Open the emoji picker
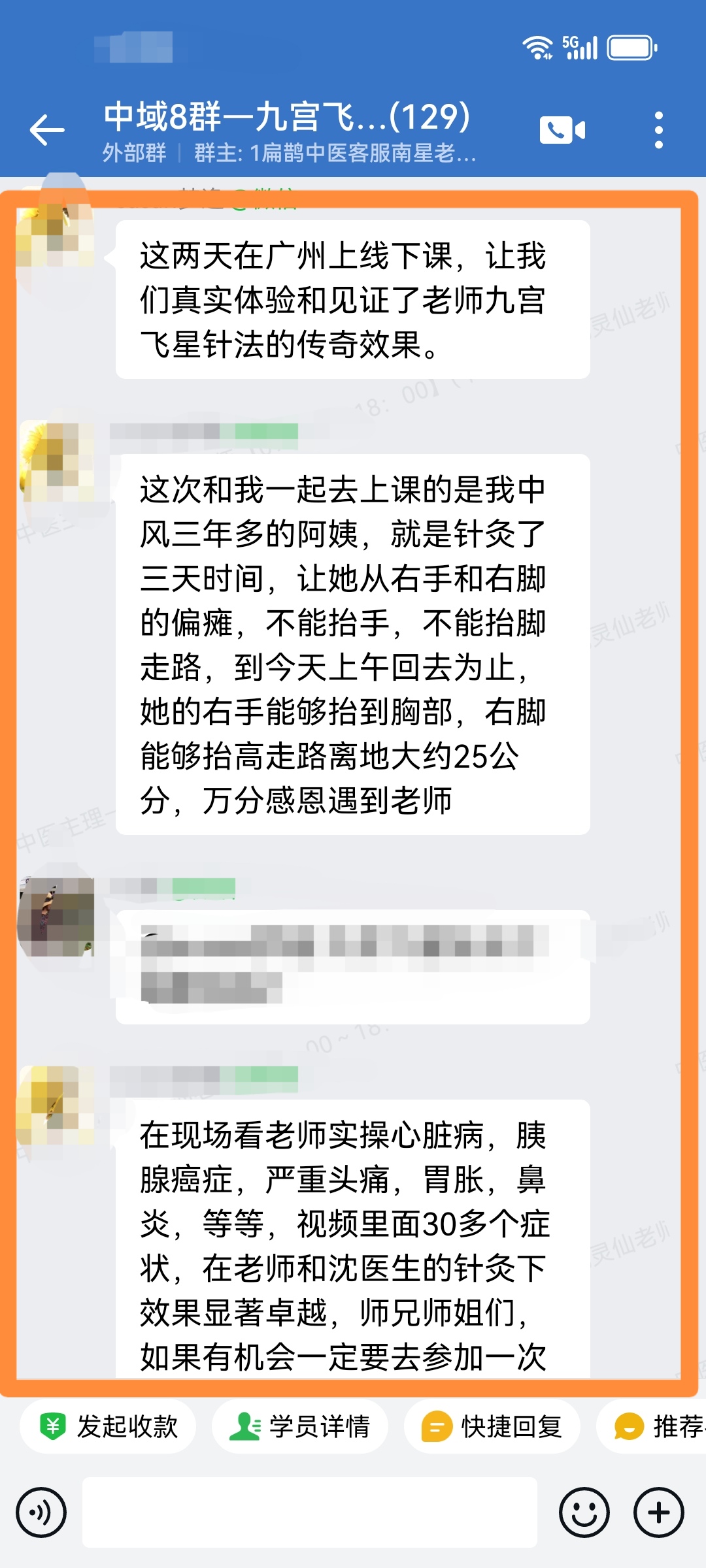The image size is (706, 1568). point(584,1512)
